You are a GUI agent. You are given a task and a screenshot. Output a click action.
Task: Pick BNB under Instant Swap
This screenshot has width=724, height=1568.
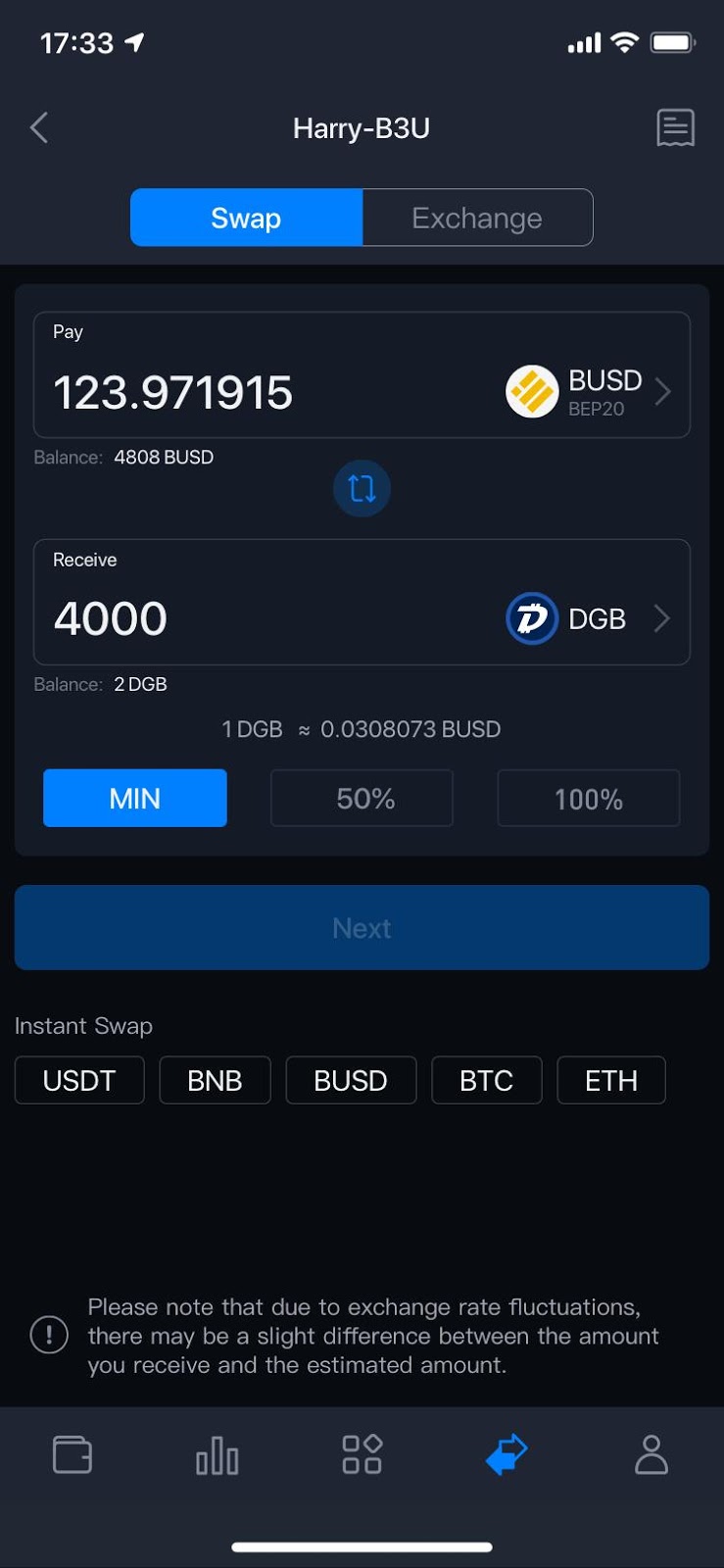click(215, 1080)
